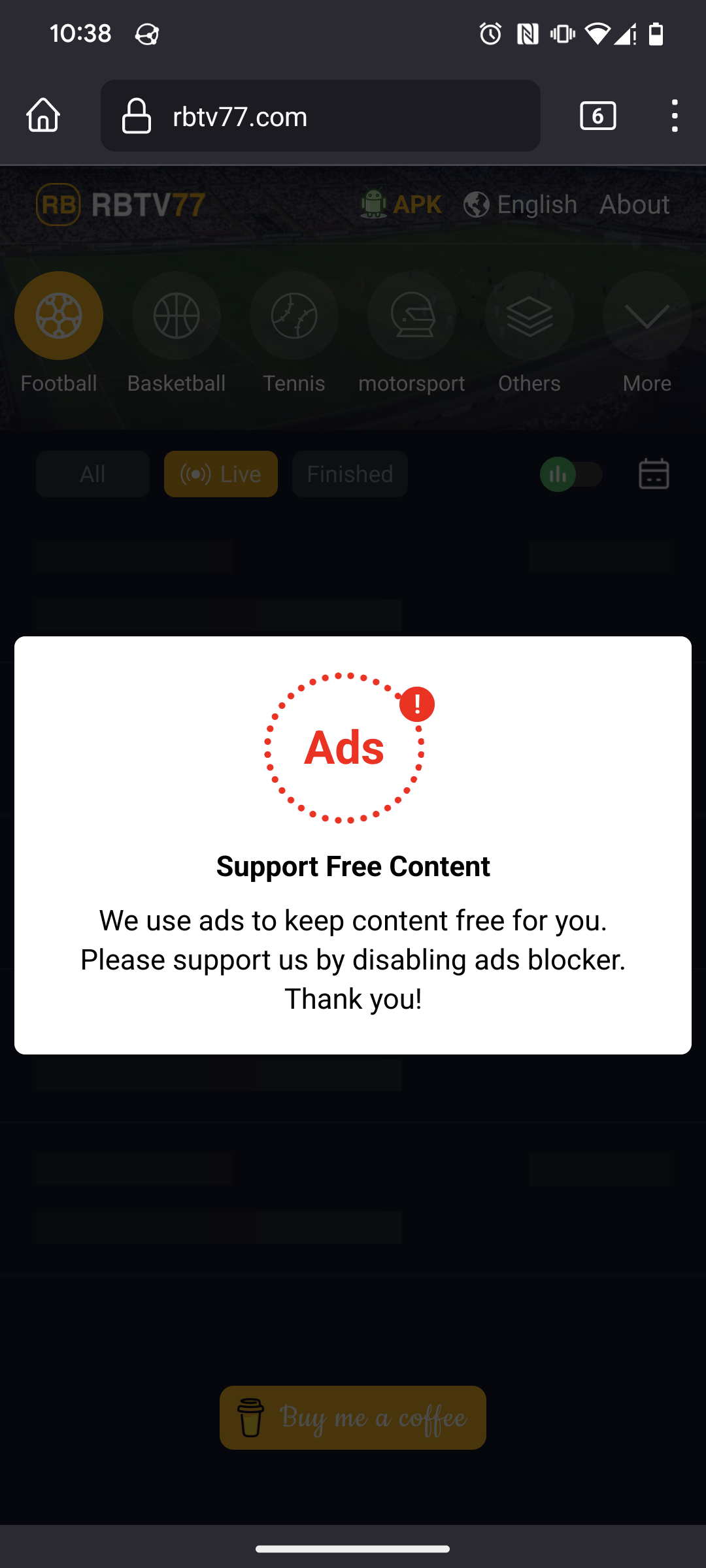Select the Others category
The image size is (706, 1568).
click(529, 316)
